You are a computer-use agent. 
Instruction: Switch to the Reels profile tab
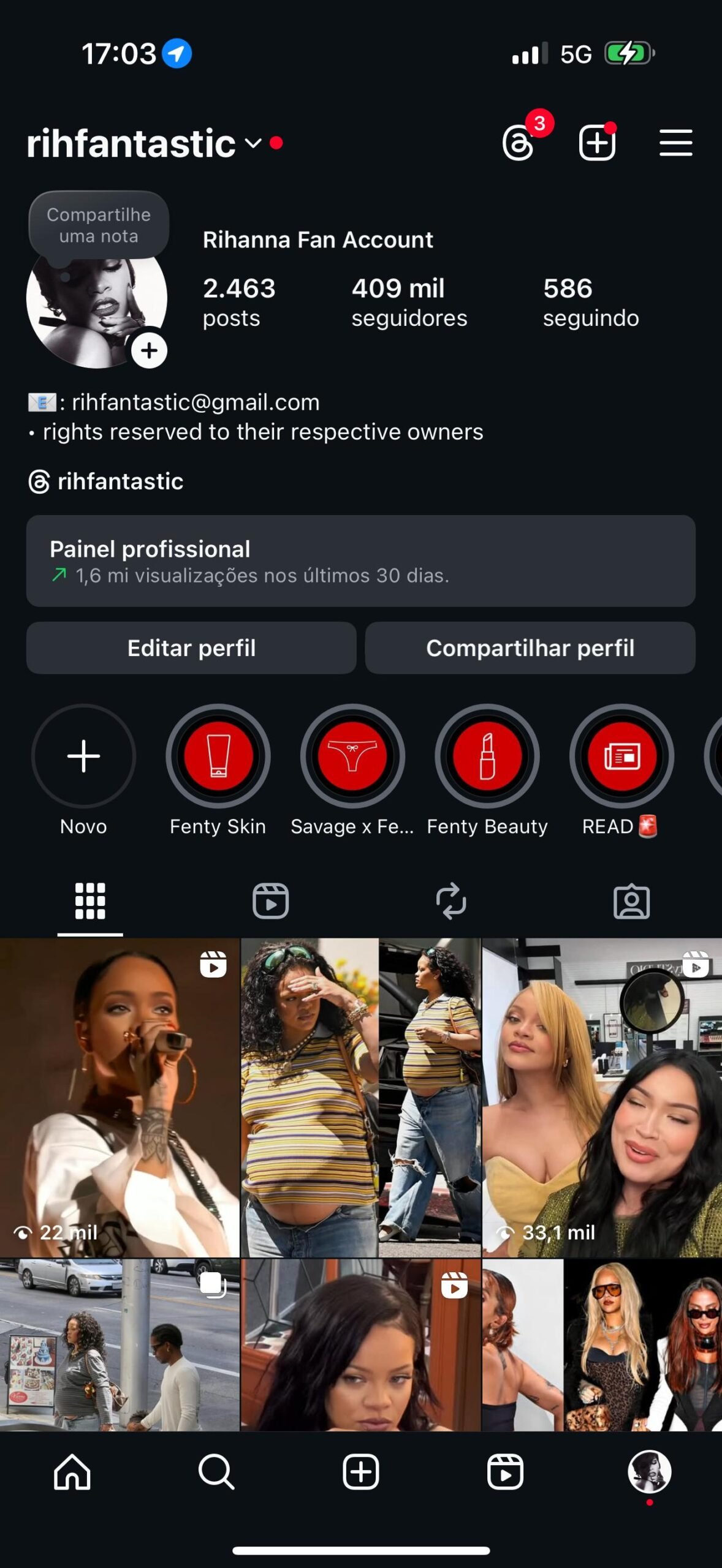pyautogui.click(x=270, y=901)
